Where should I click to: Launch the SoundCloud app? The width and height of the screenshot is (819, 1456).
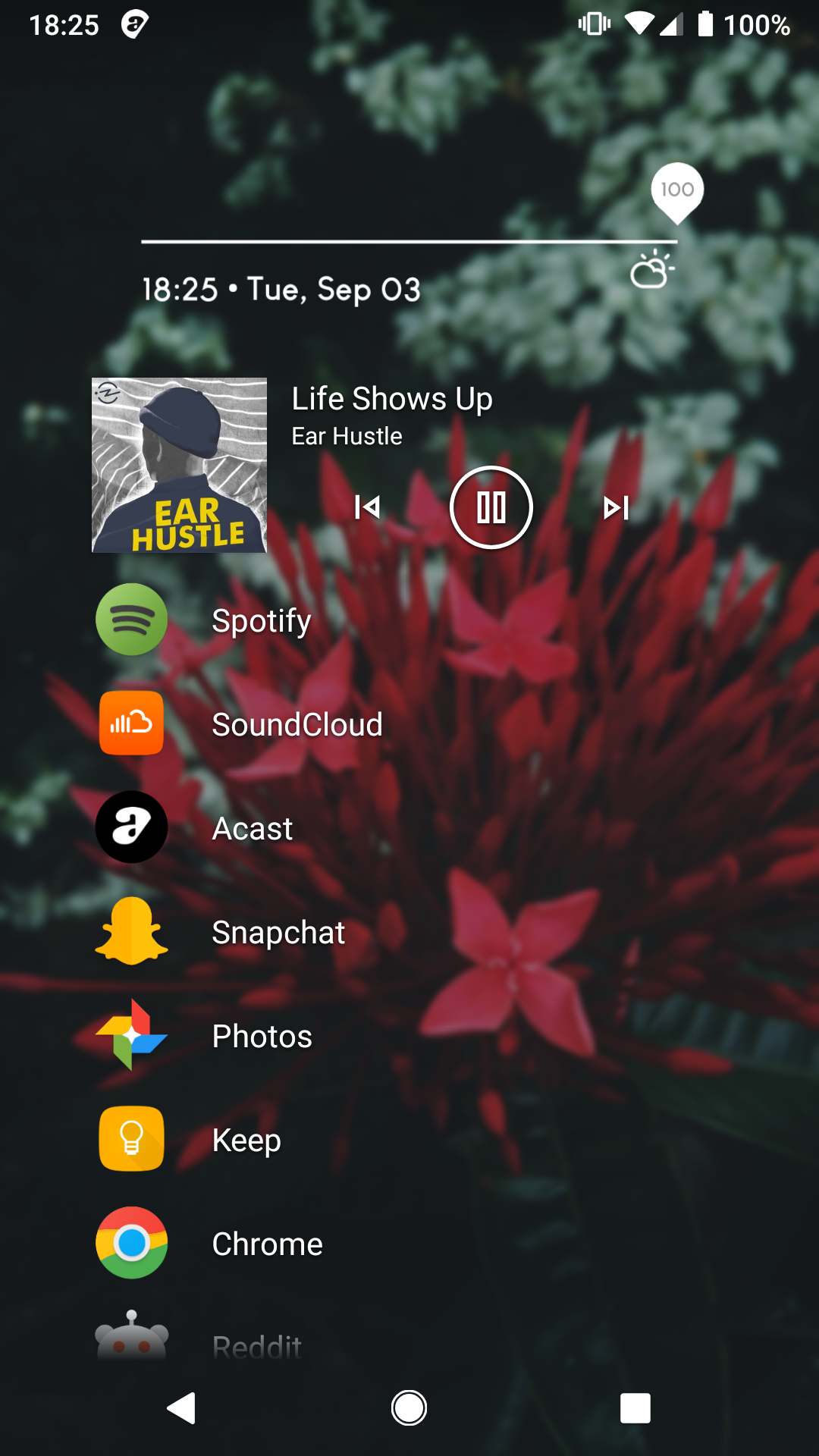pyautogui.click(x=130, y=724)
